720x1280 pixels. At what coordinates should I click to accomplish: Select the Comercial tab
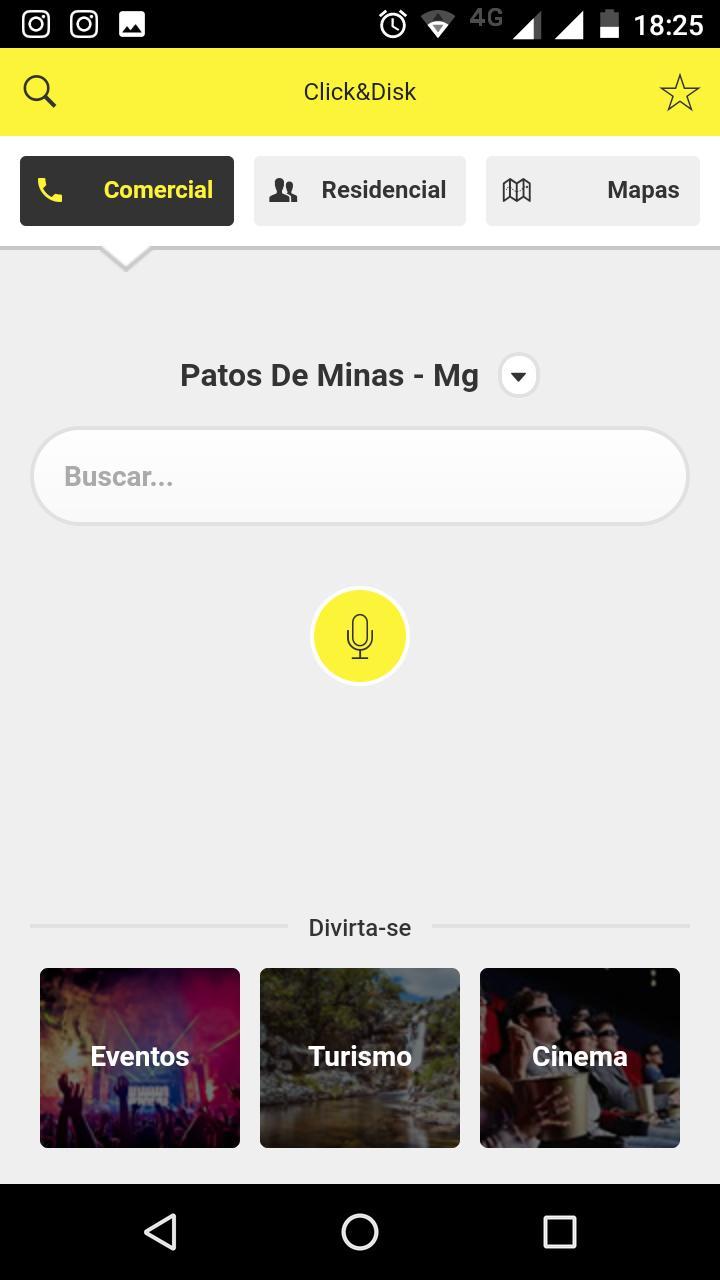[x=127, y=190]
